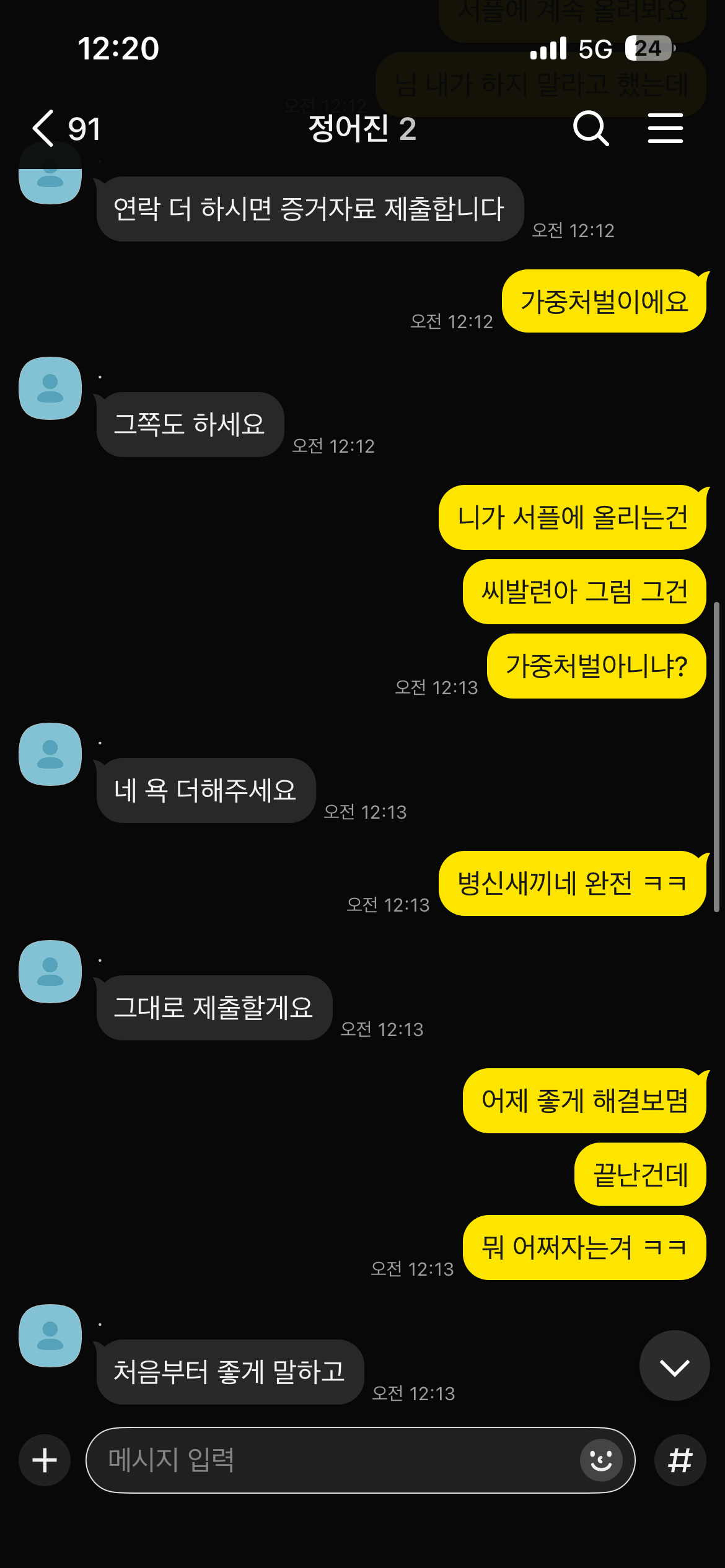Open the plus attachment menu

point(45,1460)
